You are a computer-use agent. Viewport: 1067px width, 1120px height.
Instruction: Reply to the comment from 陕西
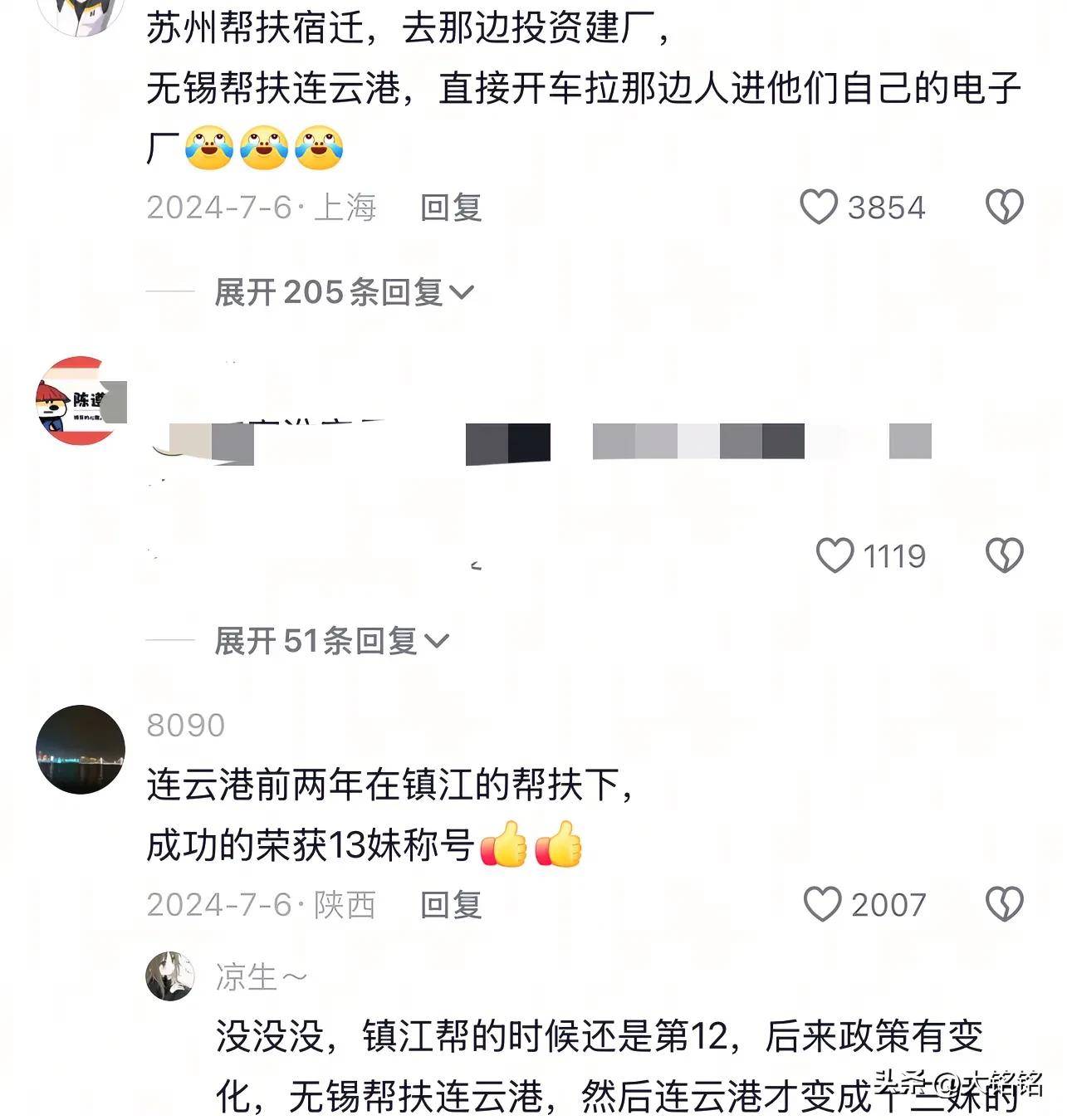click(451, 904)
